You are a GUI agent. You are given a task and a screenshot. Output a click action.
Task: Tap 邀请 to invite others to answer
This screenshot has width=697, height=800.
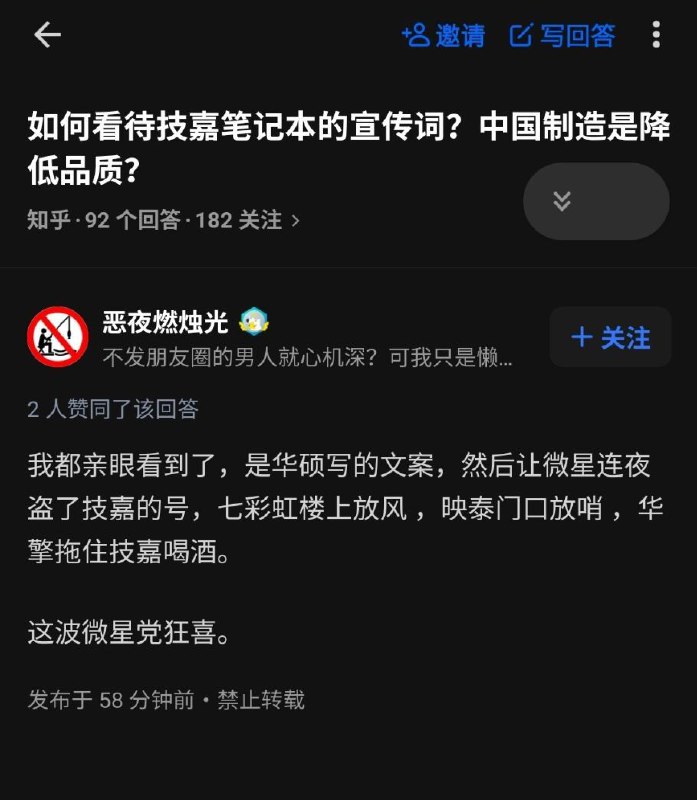click(x=443, y=36)
